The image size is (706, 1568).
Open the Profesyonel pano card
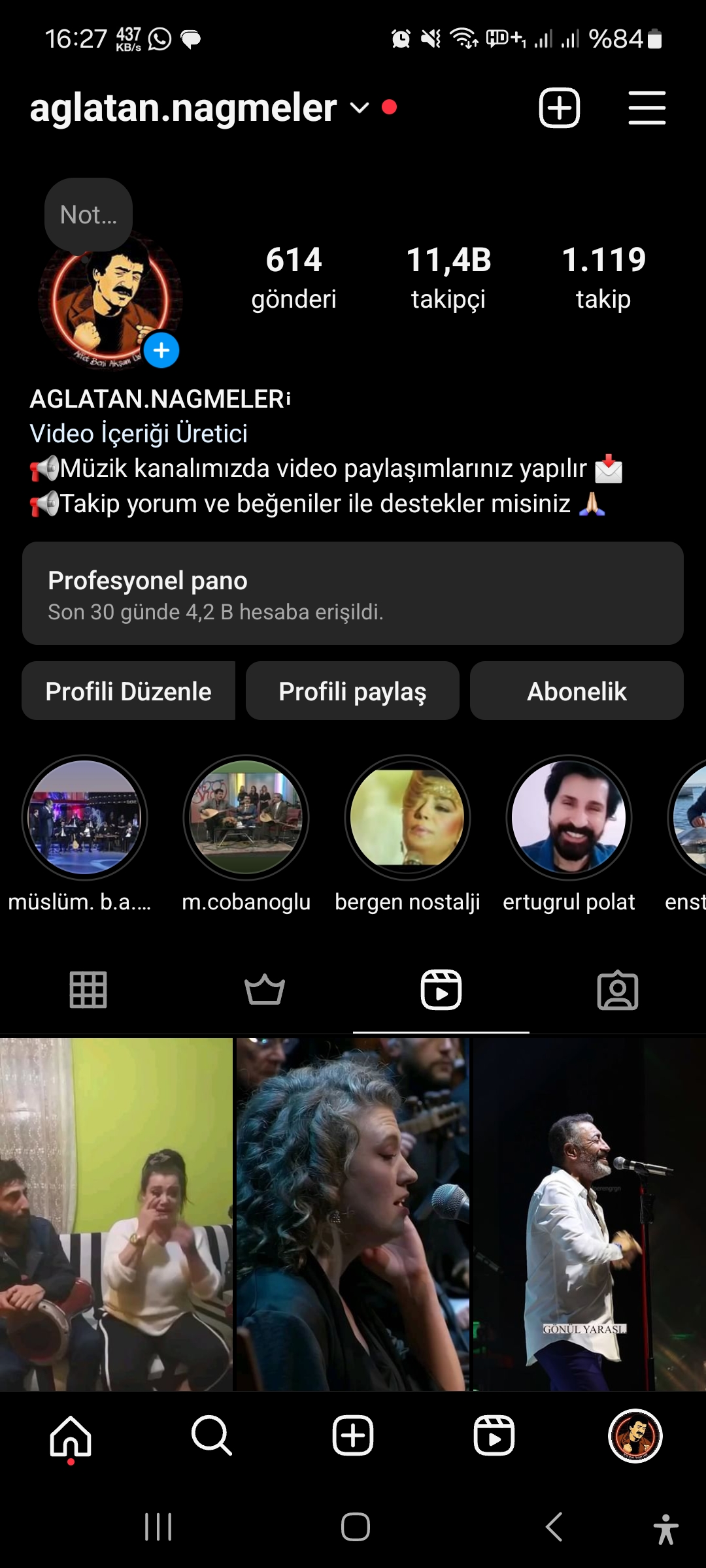click(x=353, y=593)
